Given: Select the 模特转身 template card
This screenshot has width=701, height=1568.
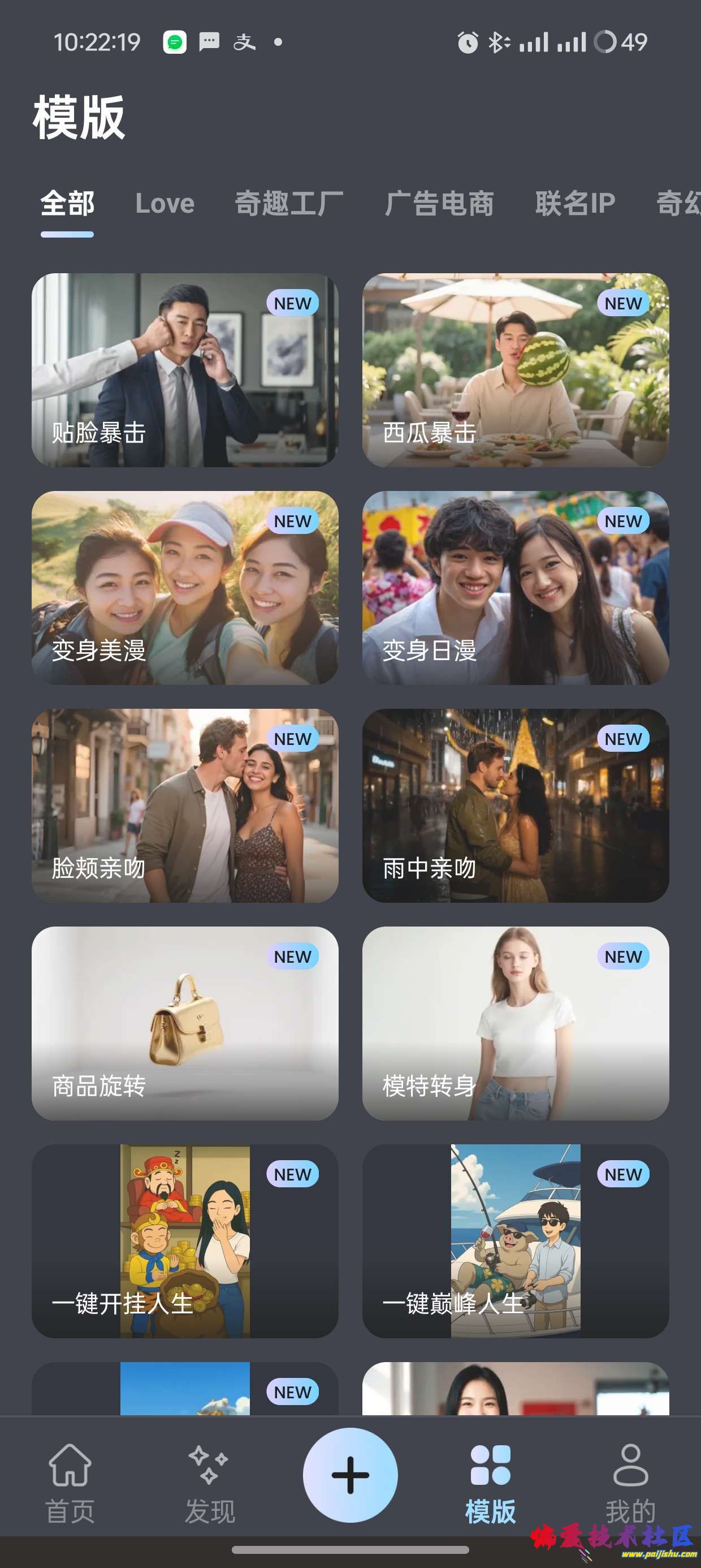Looking at the screenshot, I should (x=516, y=1023).
